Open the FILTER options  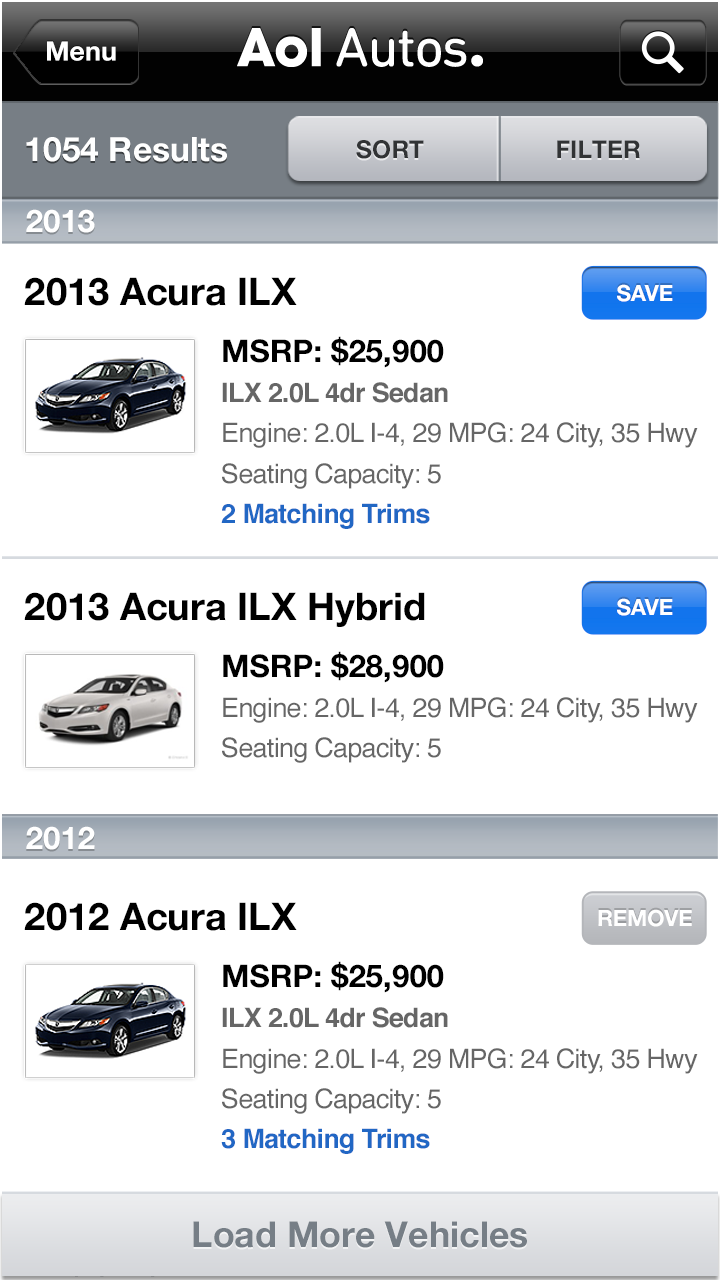(x=599, y=149)
